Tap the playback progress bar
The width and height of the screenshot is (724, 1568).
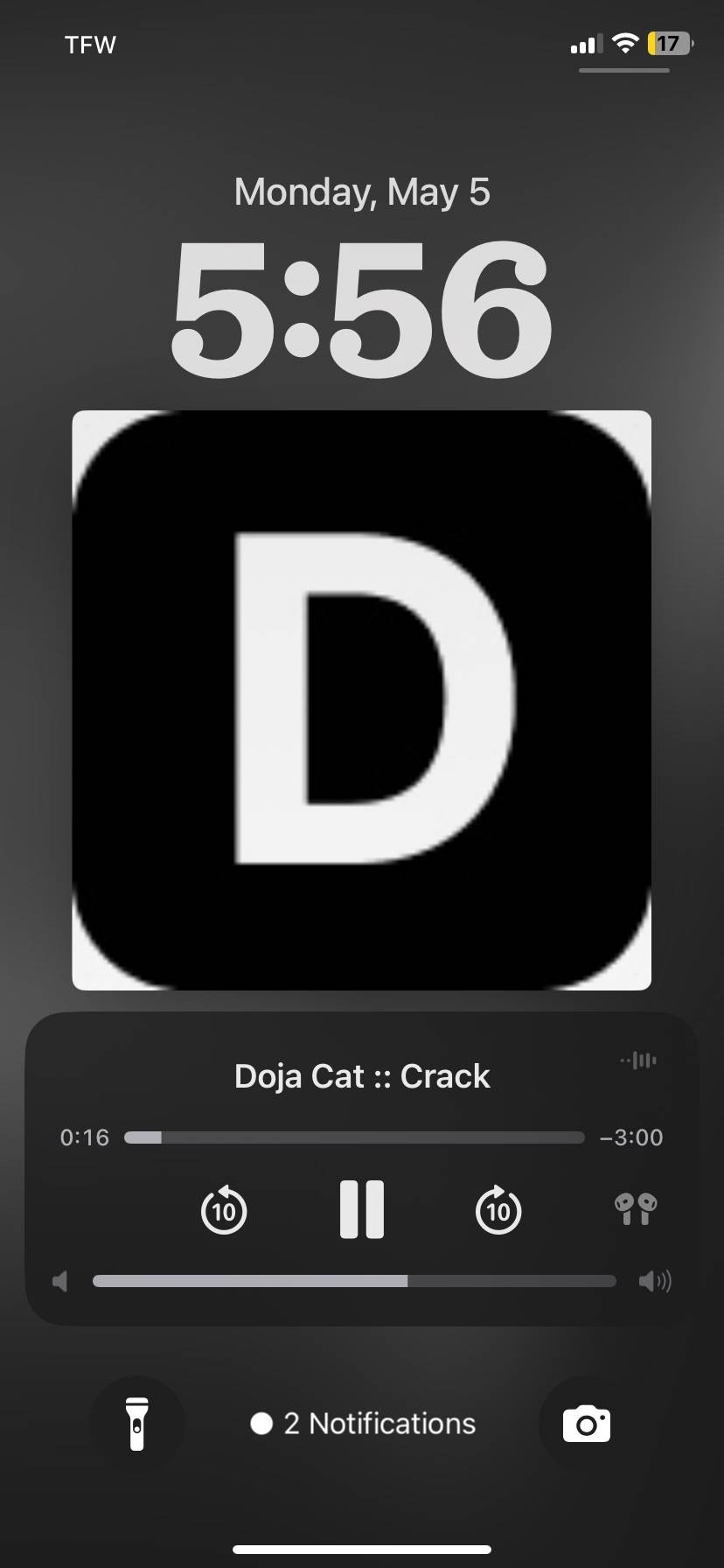tap(354, 1137)
